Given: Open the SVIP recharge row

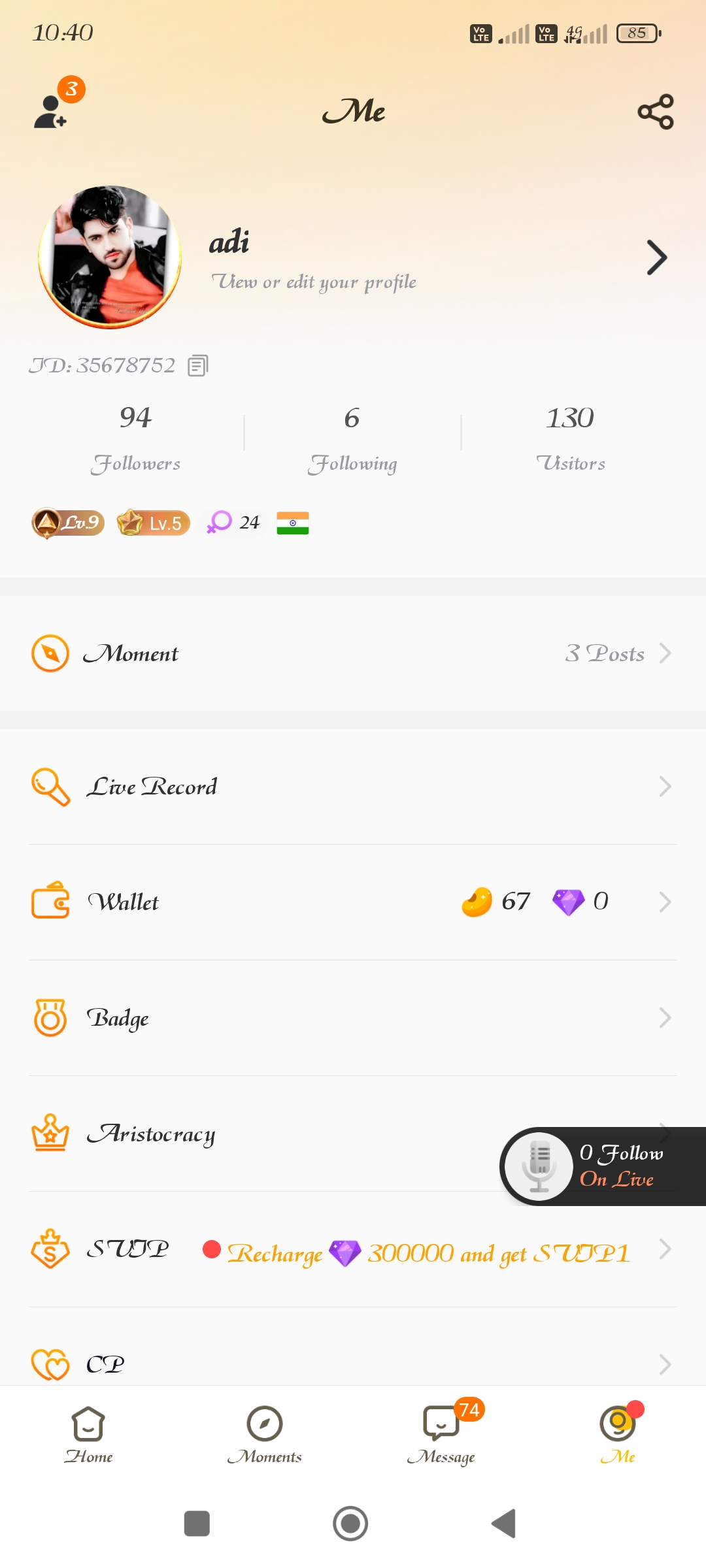Looking at the screenshot, I should [353, 1250].
